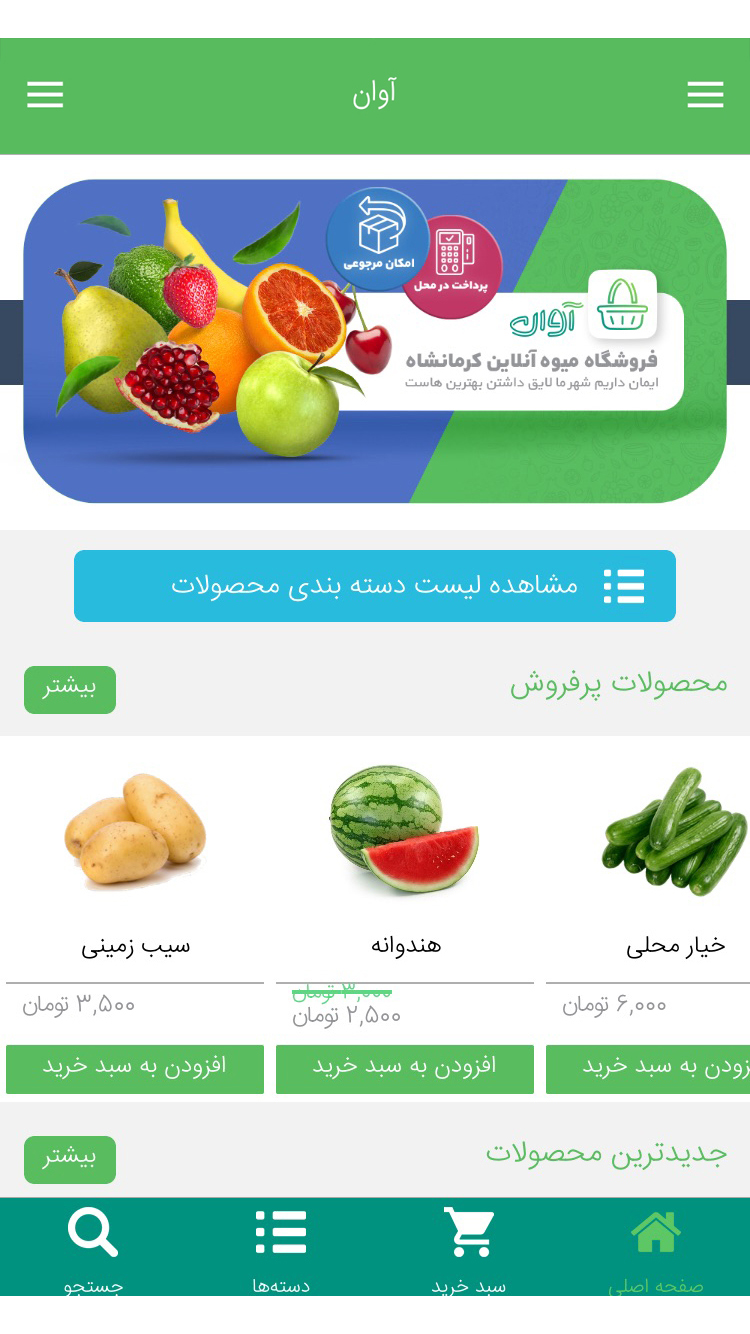Add سیب زمینی to the cart
This screenshot has width=750, height=1334.
point(135,1068)
